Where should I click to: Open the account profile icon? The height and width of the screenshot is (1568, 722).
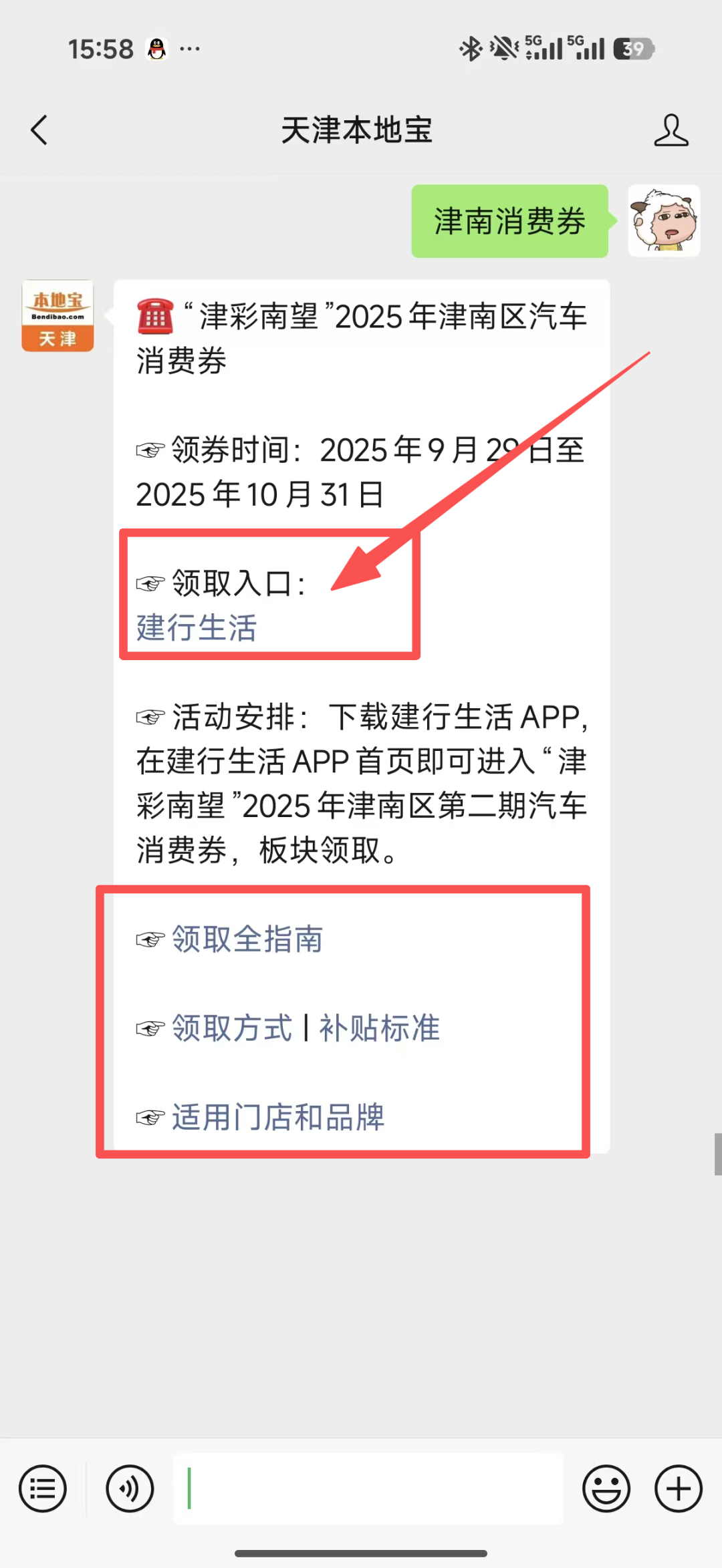[x=671, y=130]
